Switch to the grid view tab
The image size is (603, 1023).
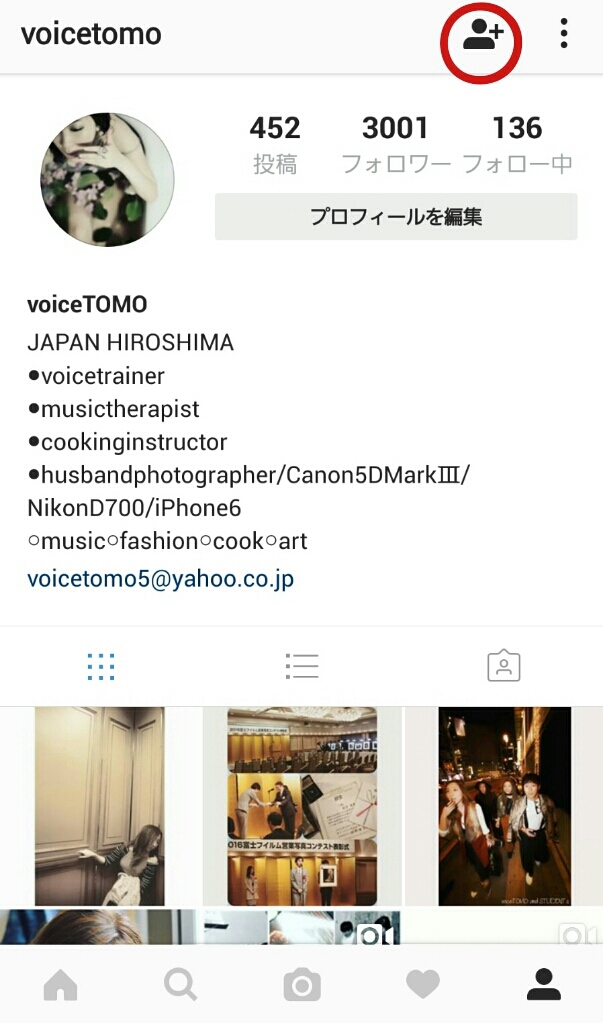click(101, 666)
